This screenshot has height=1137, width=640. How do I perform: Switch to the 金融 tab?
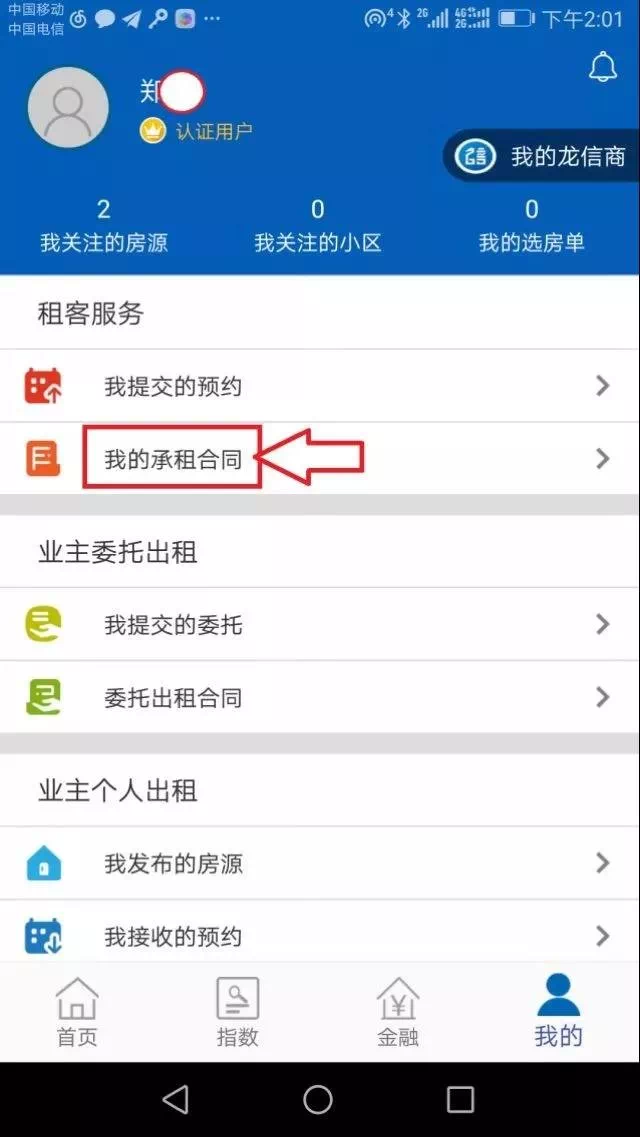coord(397,1011)
